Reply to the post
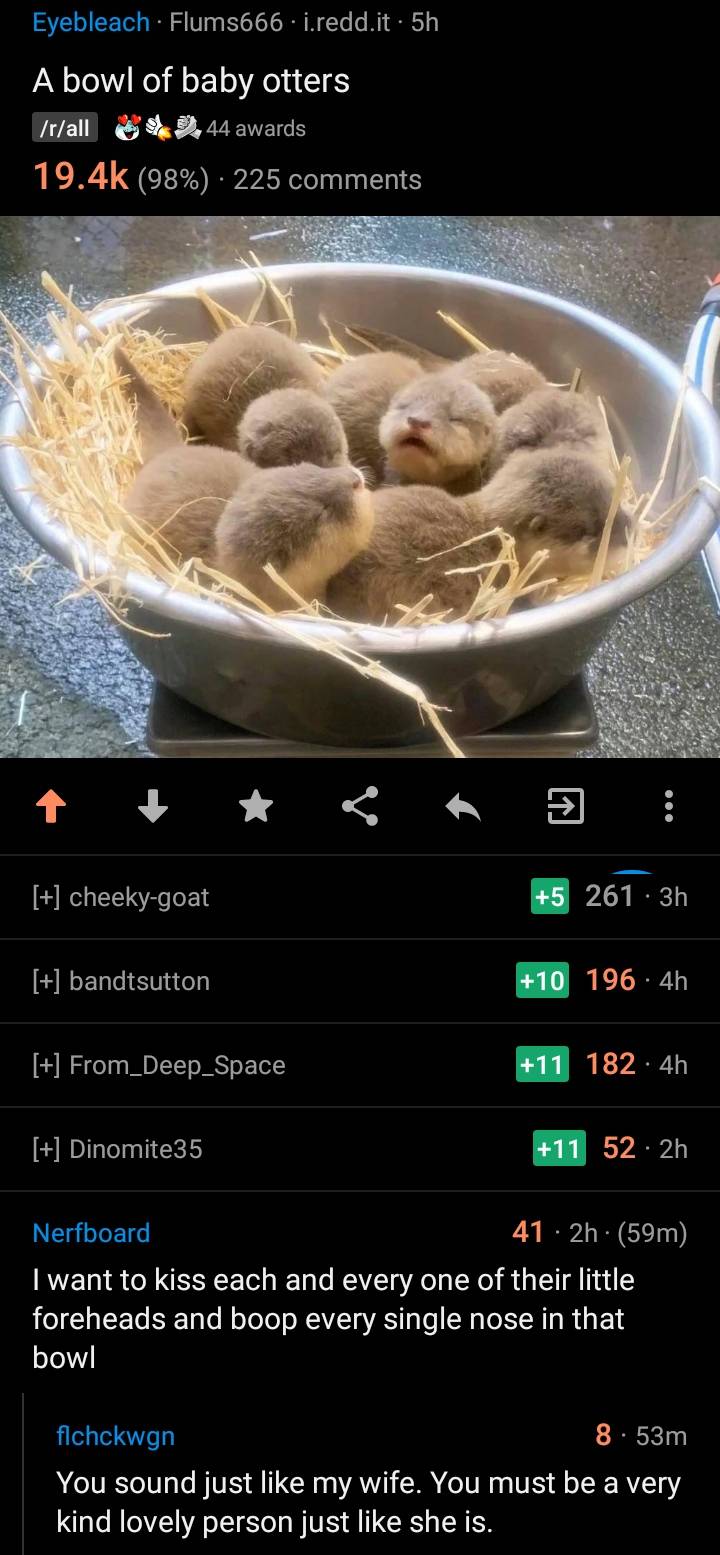The height and width of the screenshot is (1555, 720). coord(463,806)
